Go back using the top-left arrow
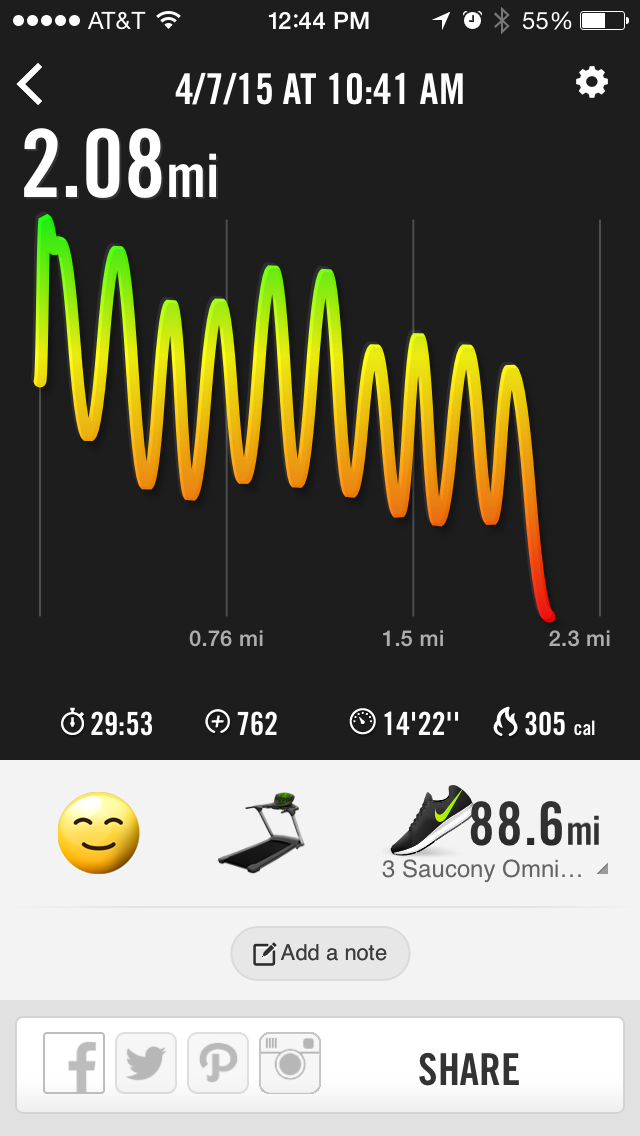Image resolution: width=640 pixels, height=1136 pixels. [x=31, y=85]
